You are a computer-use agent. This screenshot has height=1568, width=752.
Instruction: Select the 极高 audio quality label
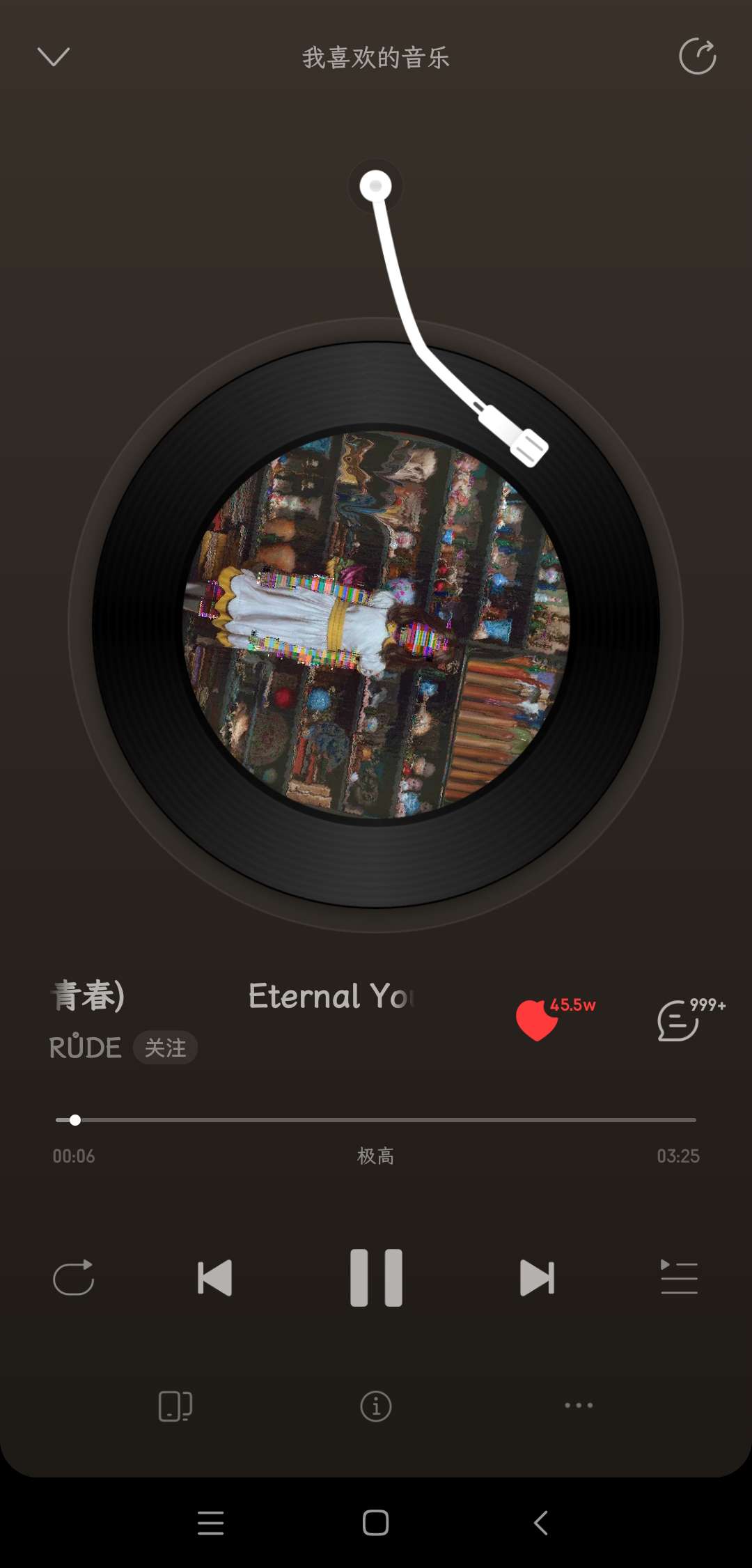point(376,1156)
